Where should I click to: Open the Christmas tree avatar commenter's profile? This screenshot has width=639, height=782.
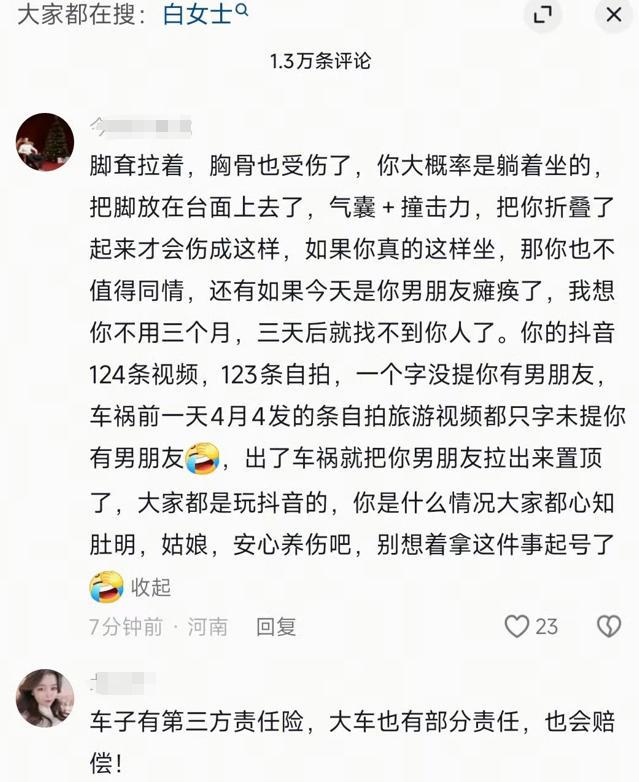tap(45, 142)
